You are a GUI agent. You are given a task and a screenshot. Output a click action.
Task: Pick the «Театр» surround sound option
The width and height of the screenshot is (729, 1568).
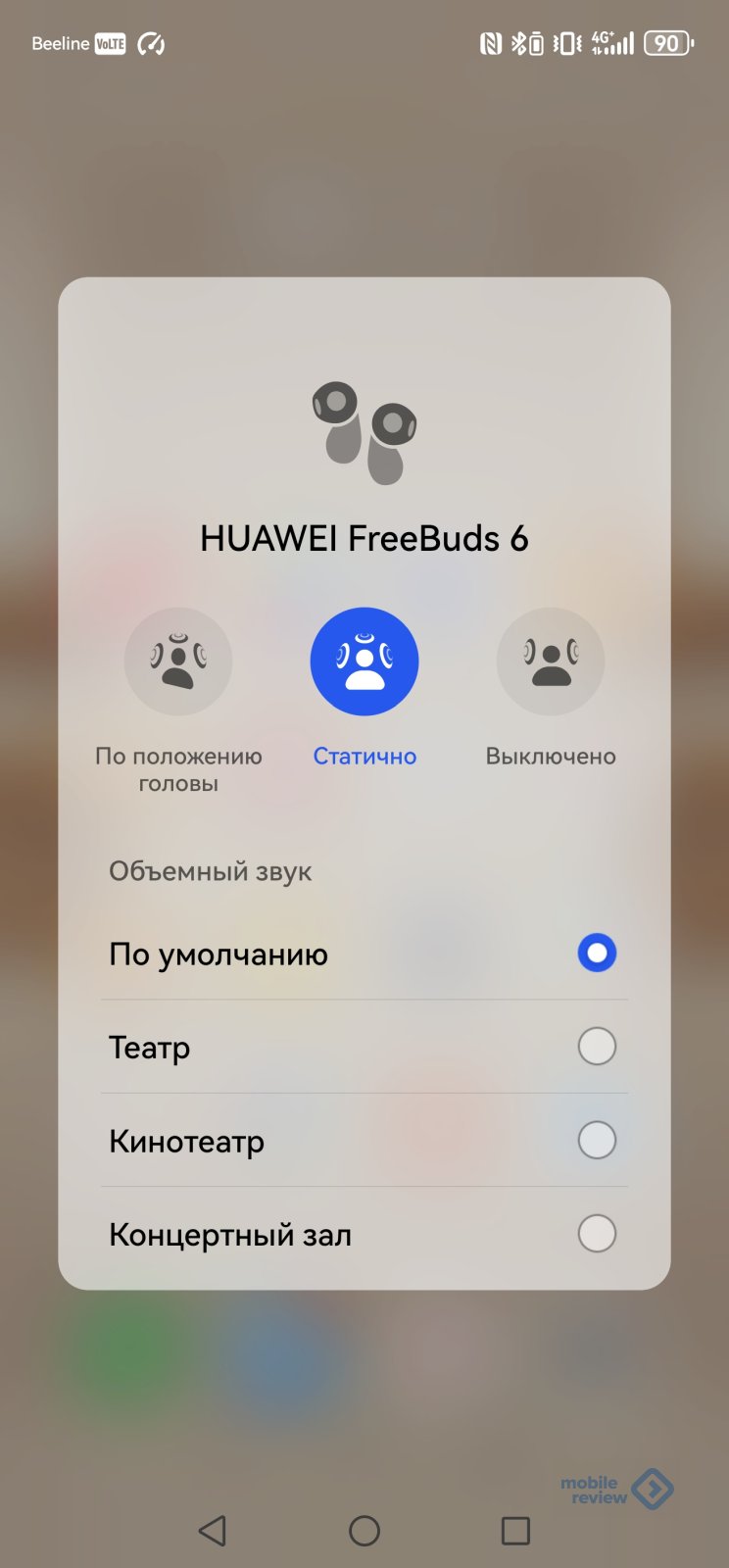click(597, 1047)
